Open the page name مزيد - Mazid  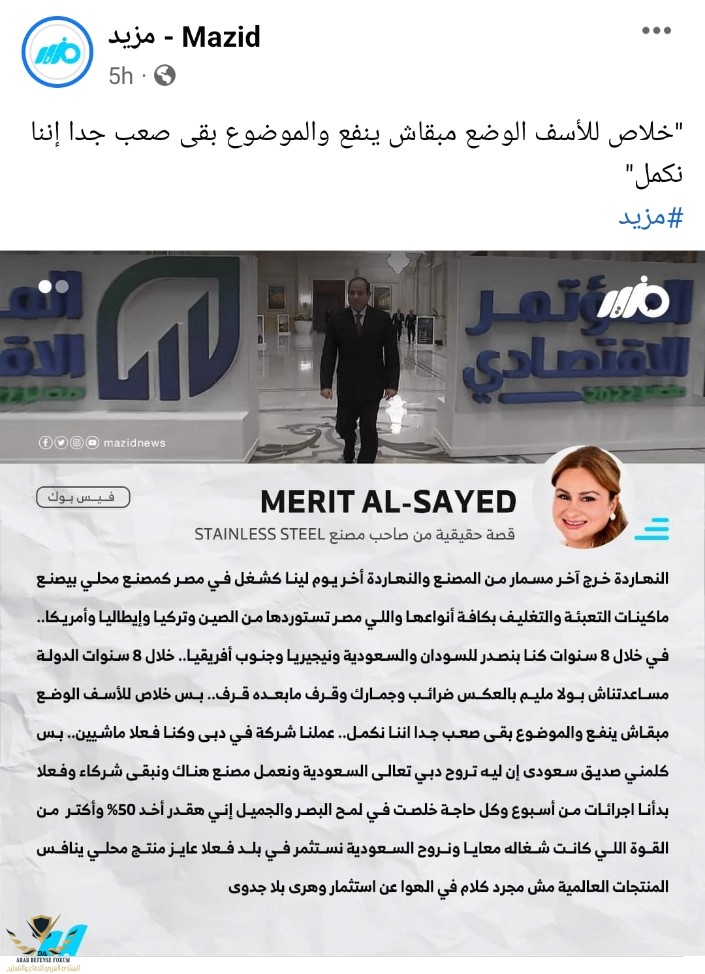coord(183,37)
